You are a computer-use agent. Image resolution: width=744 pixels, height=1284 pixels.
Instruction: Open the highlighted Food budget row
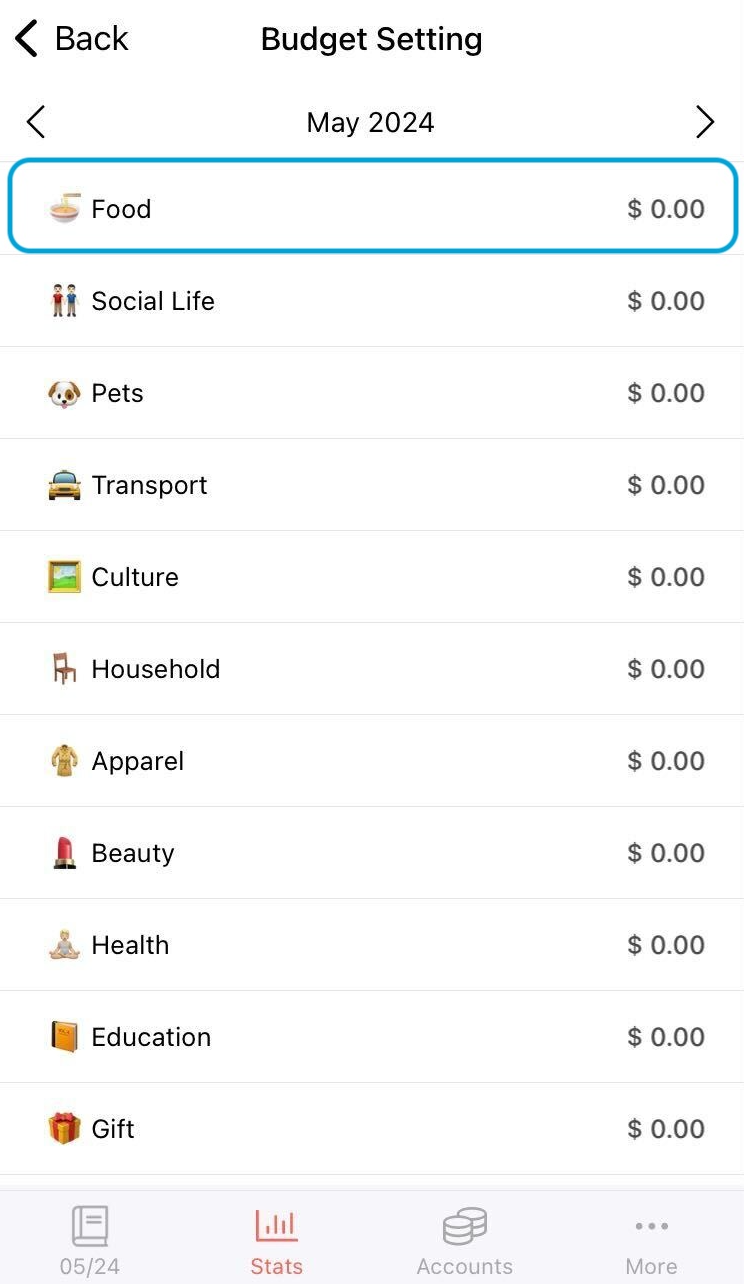372,209
